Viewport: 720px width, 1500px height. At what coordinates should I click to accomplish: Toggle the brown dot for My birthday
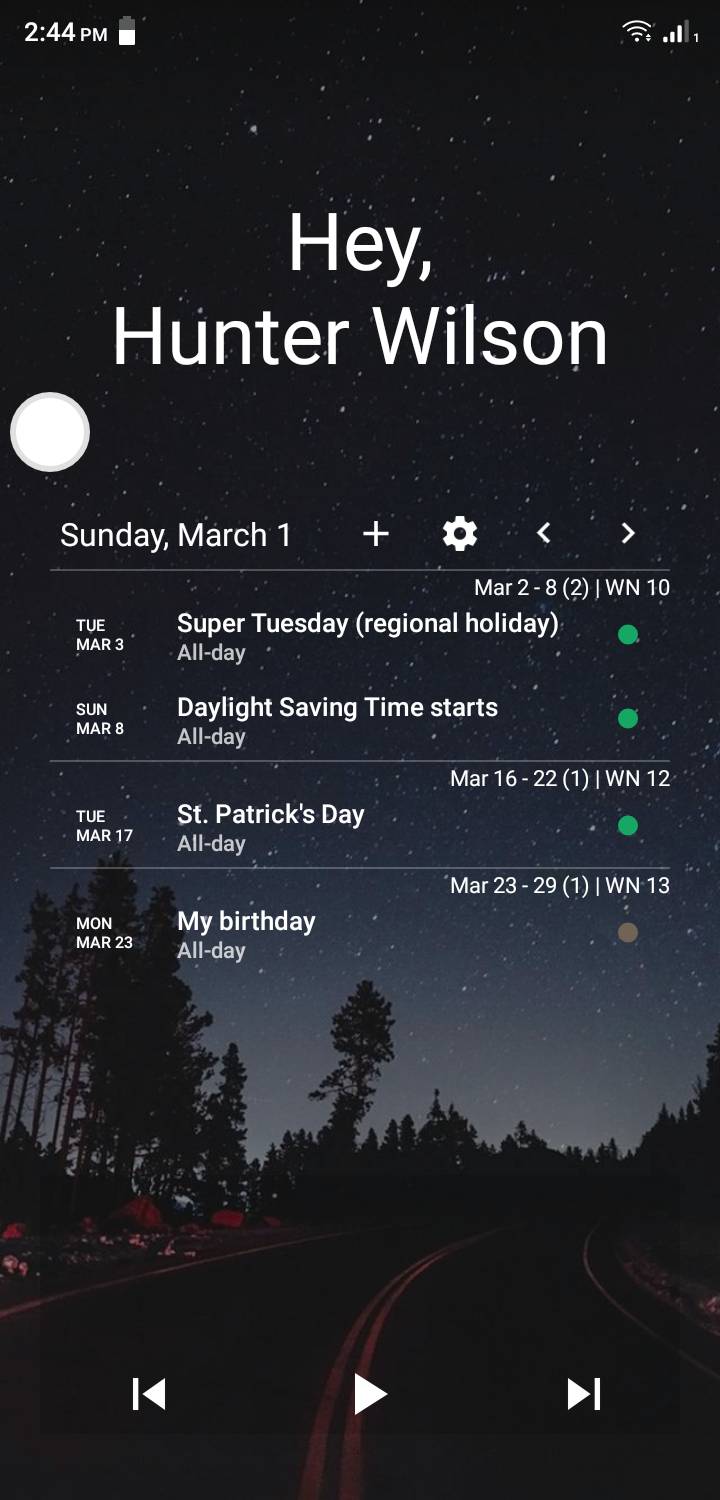627,932
